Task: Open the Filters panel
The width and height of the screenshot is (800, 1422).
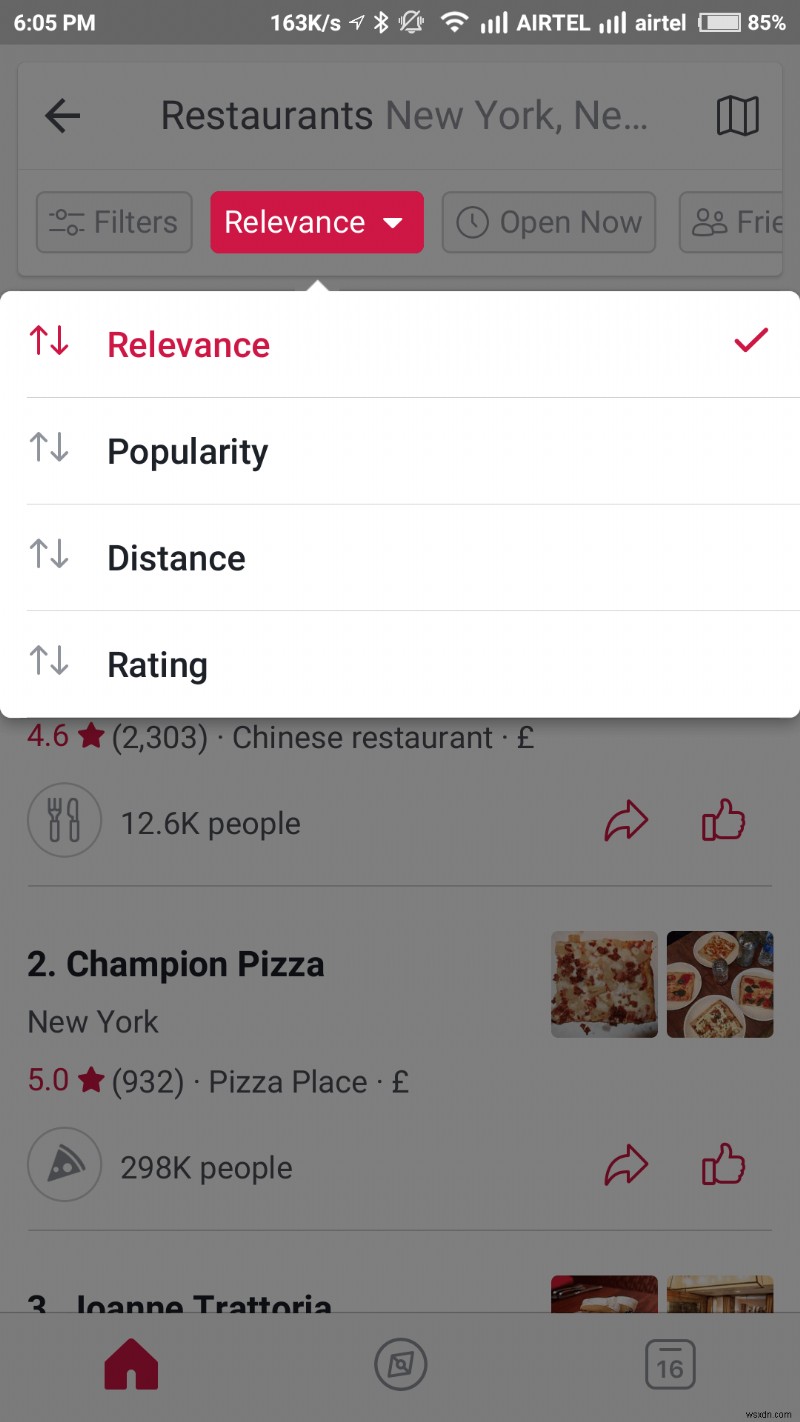Action: [x=113, y=222]
